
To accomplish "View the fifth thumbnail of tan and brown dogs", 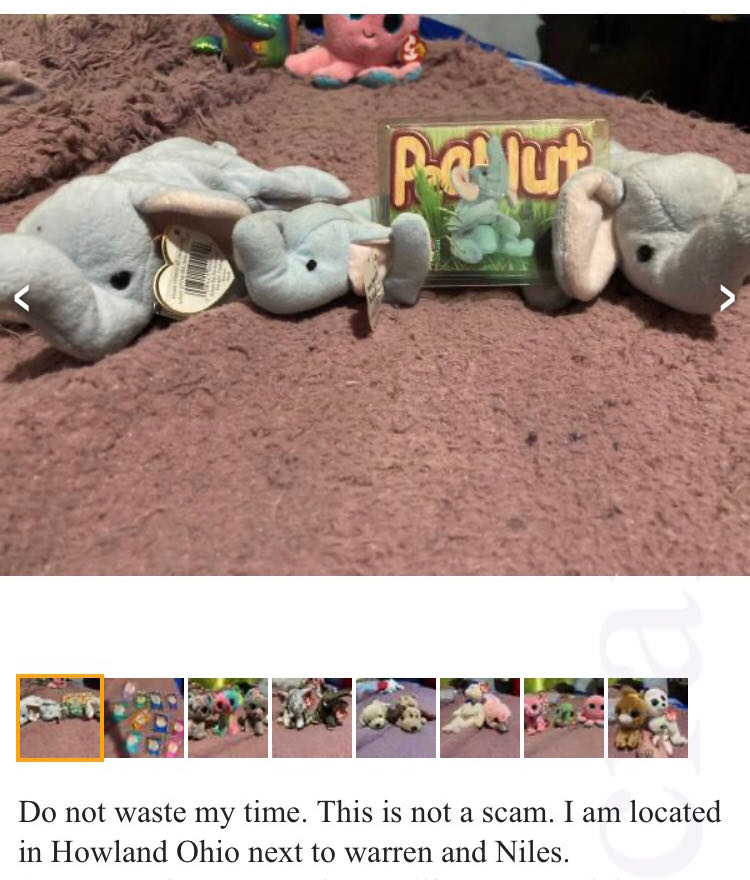I will pyautogui.click(x=396, y=718).
